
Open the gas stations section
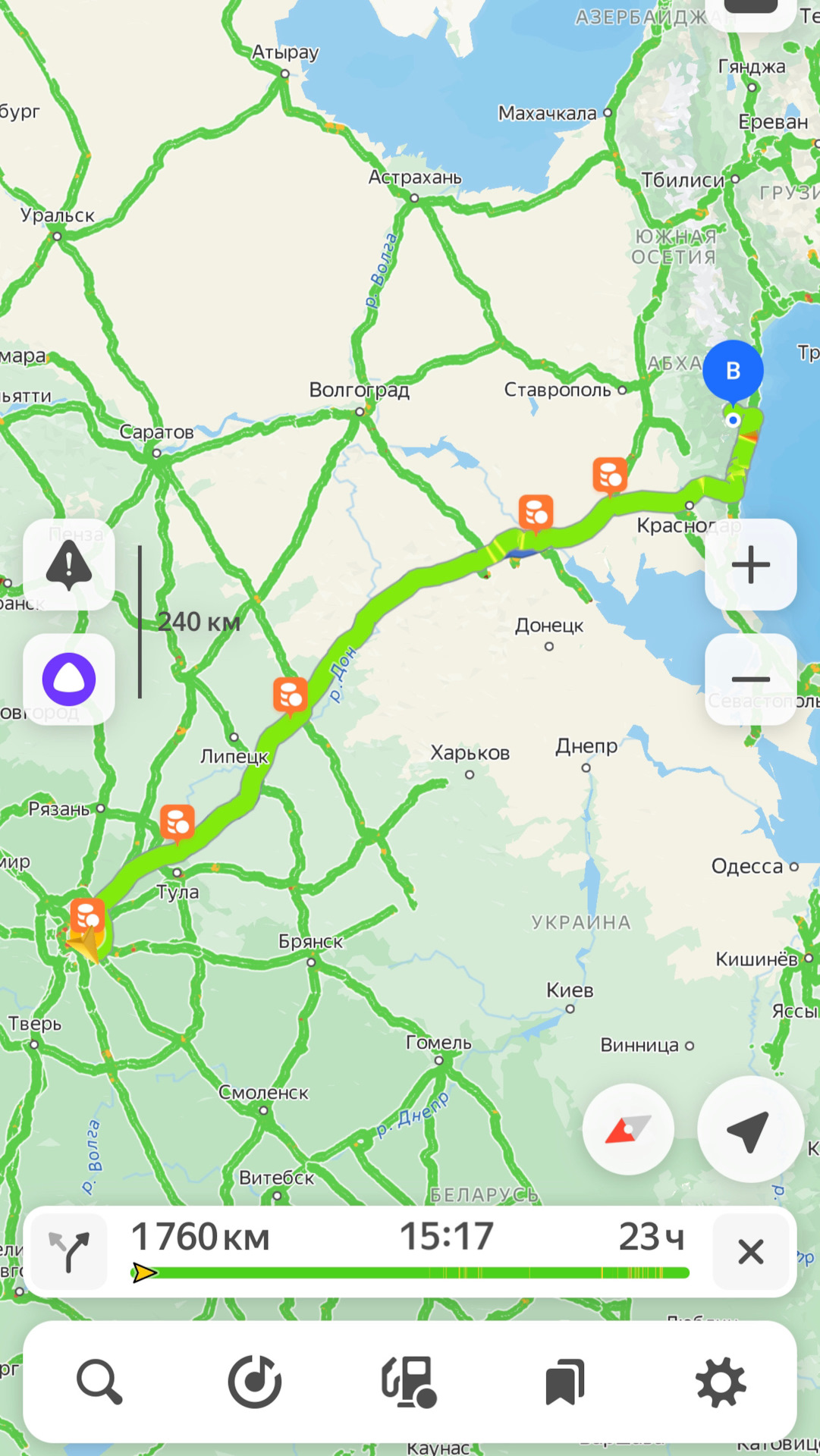pyautogui.click(x=410, y=1382)
